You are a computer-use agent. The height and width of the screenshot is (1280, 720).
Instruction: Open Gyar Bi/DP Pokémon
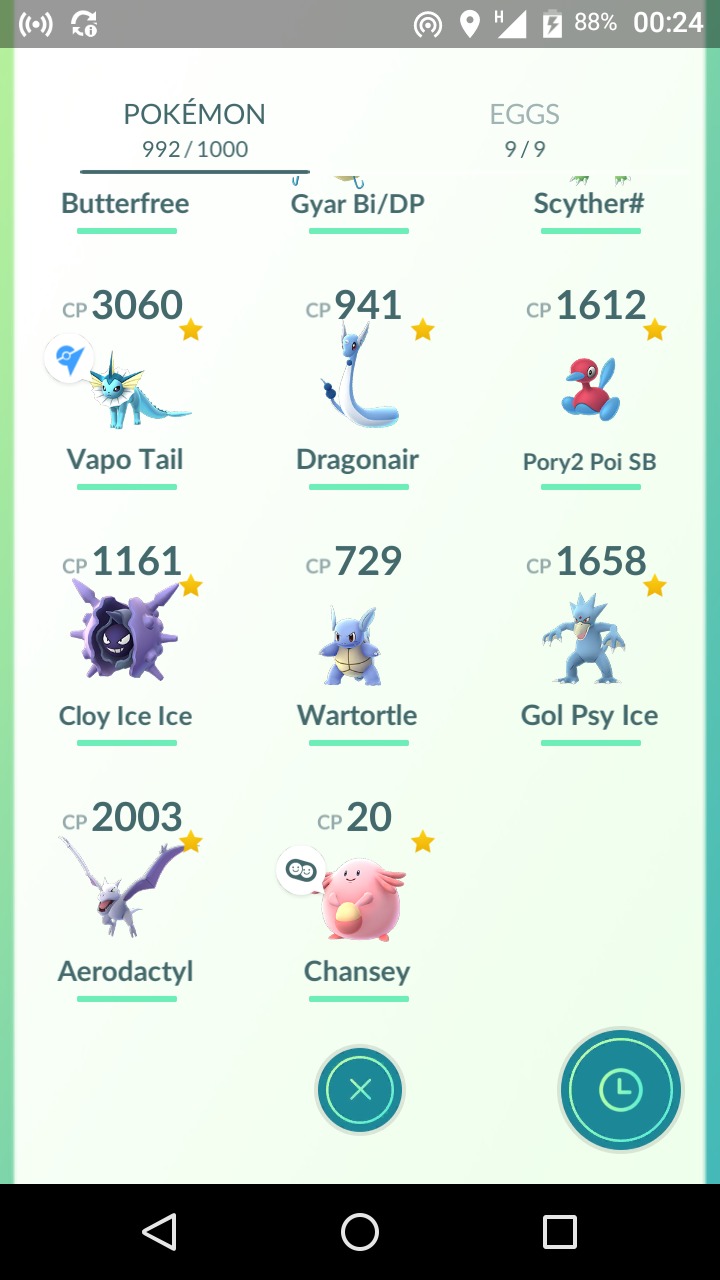tap(358, 204)
